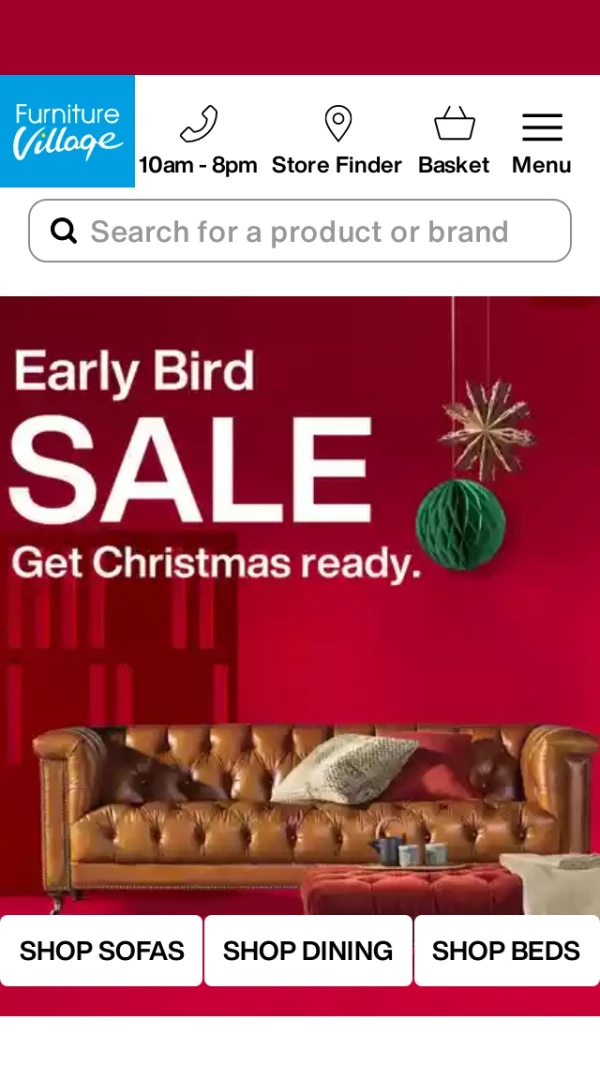The image size is (600, 1065).
Task: Select the Shop Dining button
Action: pyautogui.click(x=308, y=950)
